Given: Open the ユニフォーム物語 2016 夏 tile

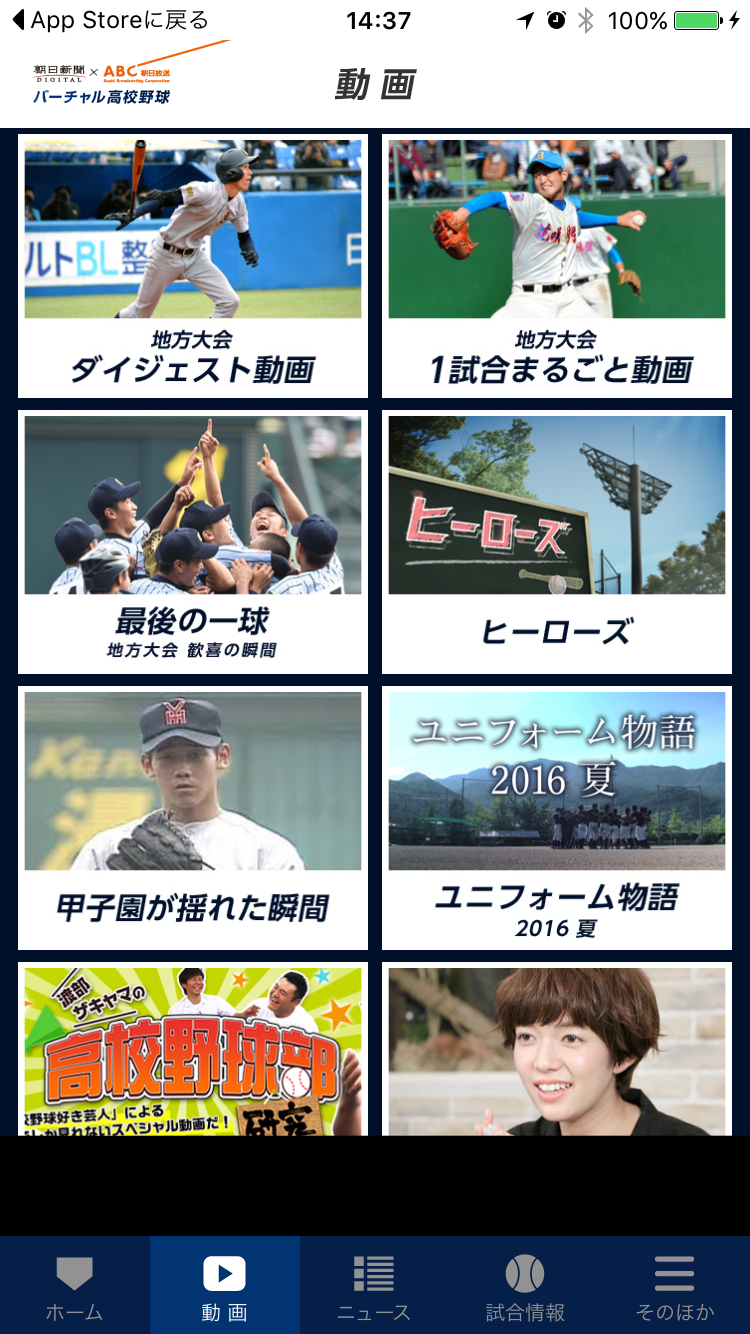Looking at the screenshot, I should 557,817.
